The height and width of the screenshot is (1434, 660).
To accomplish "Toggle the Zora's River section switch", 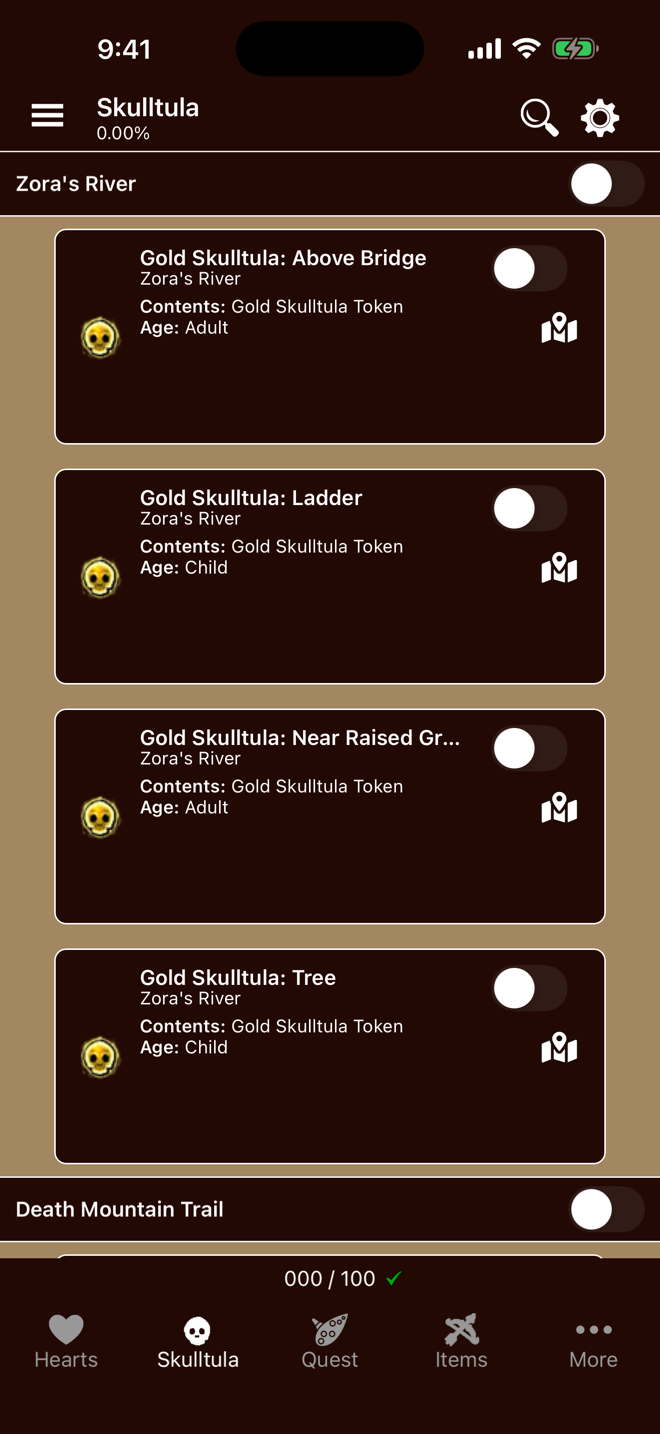I will pos(607,184).
